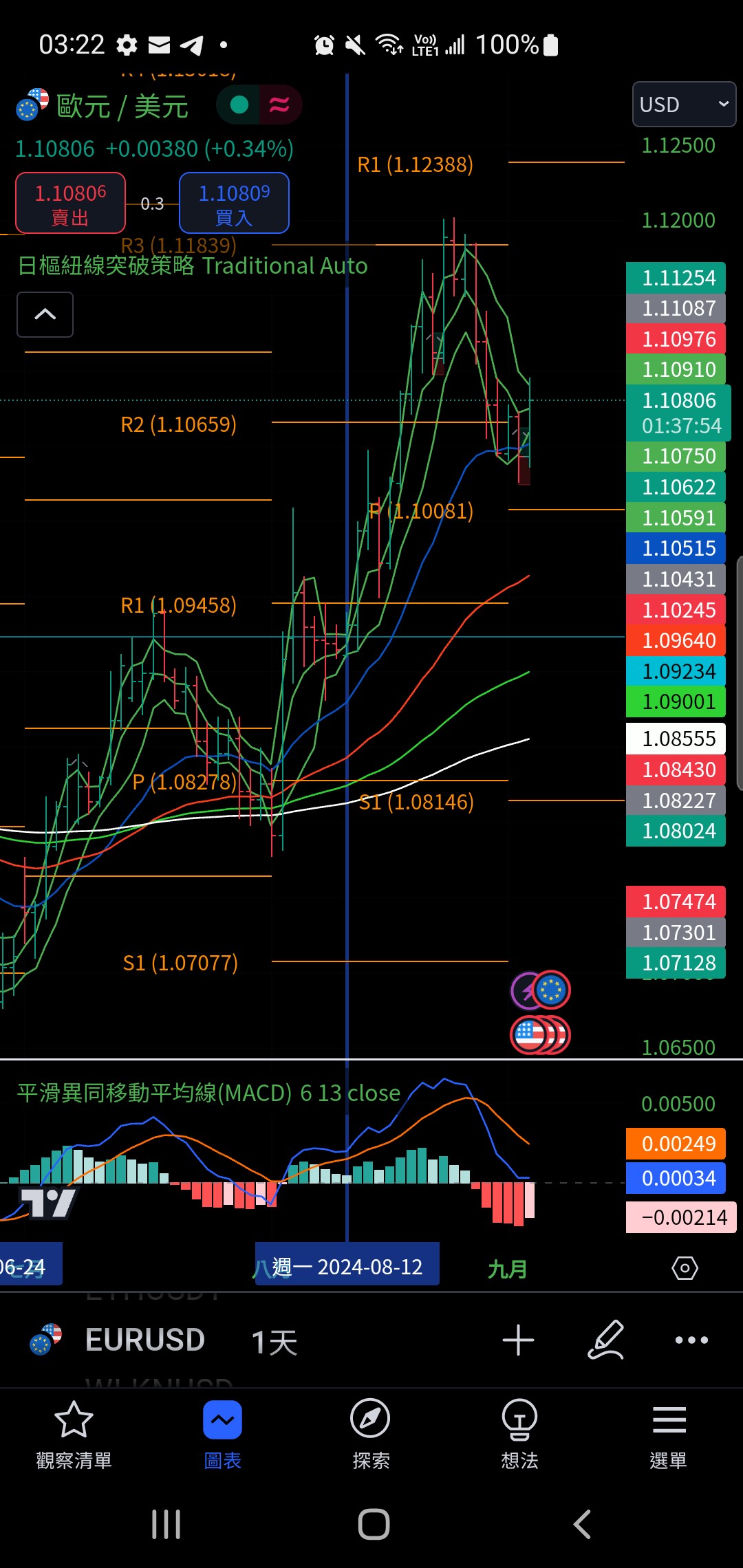Open the three-dot more options menu
Viewport: 743px width, 1568px height.
691,1340
